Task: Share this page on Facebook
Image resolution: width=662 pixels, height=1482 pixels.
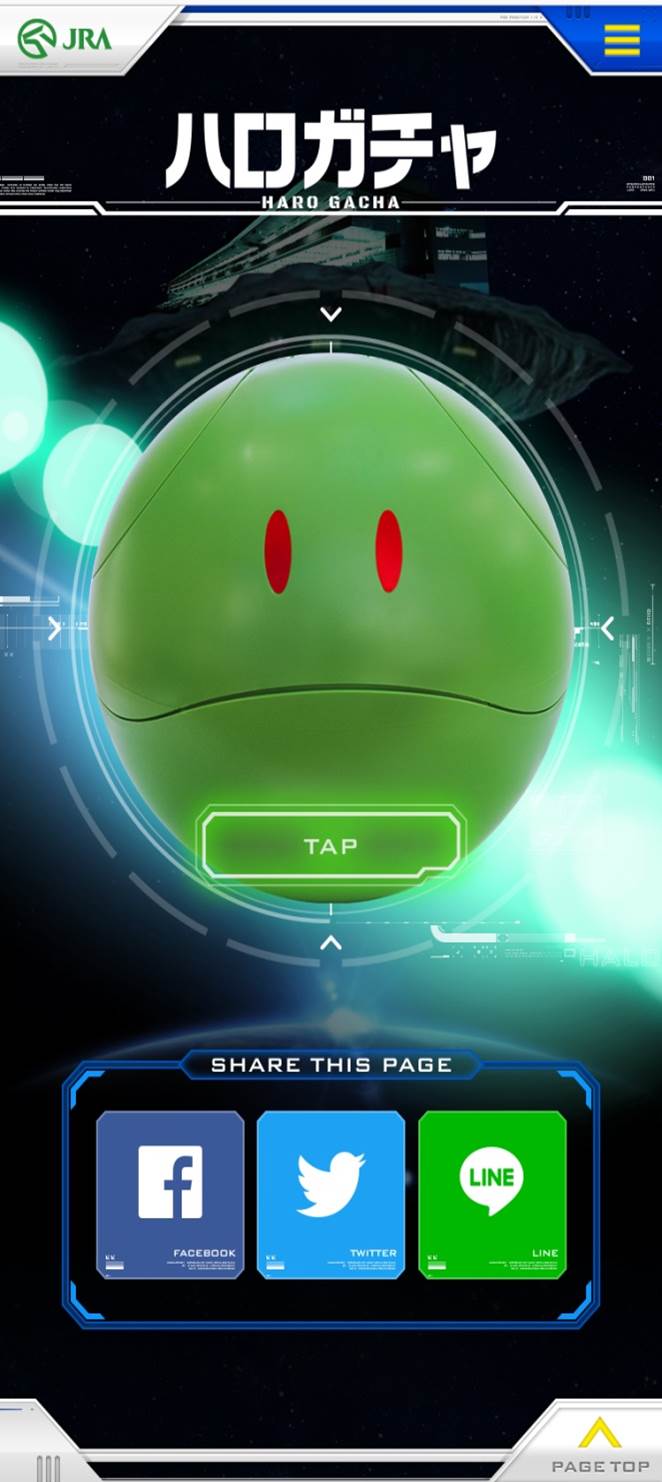Action: (170, 1194)
